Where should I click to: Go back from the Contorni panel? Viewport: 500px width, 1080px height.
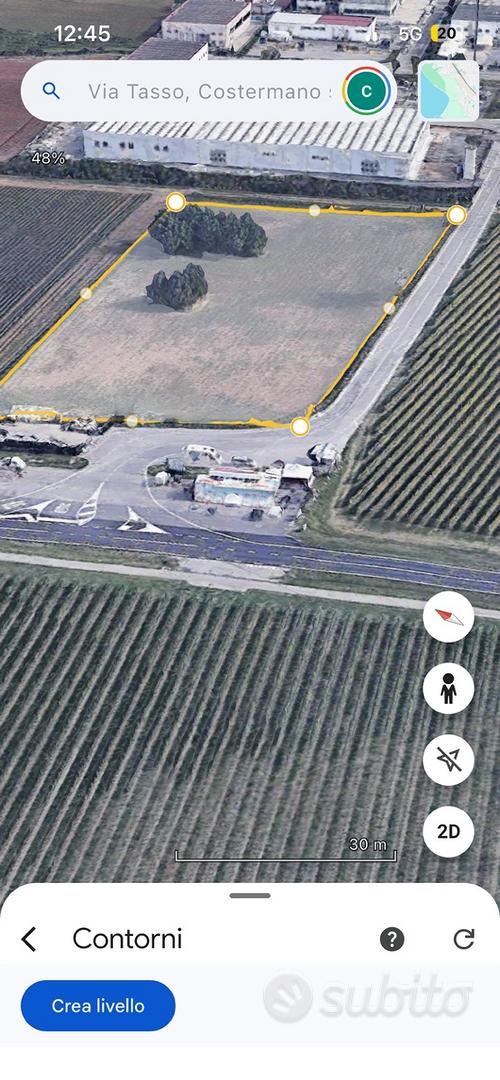29,939
